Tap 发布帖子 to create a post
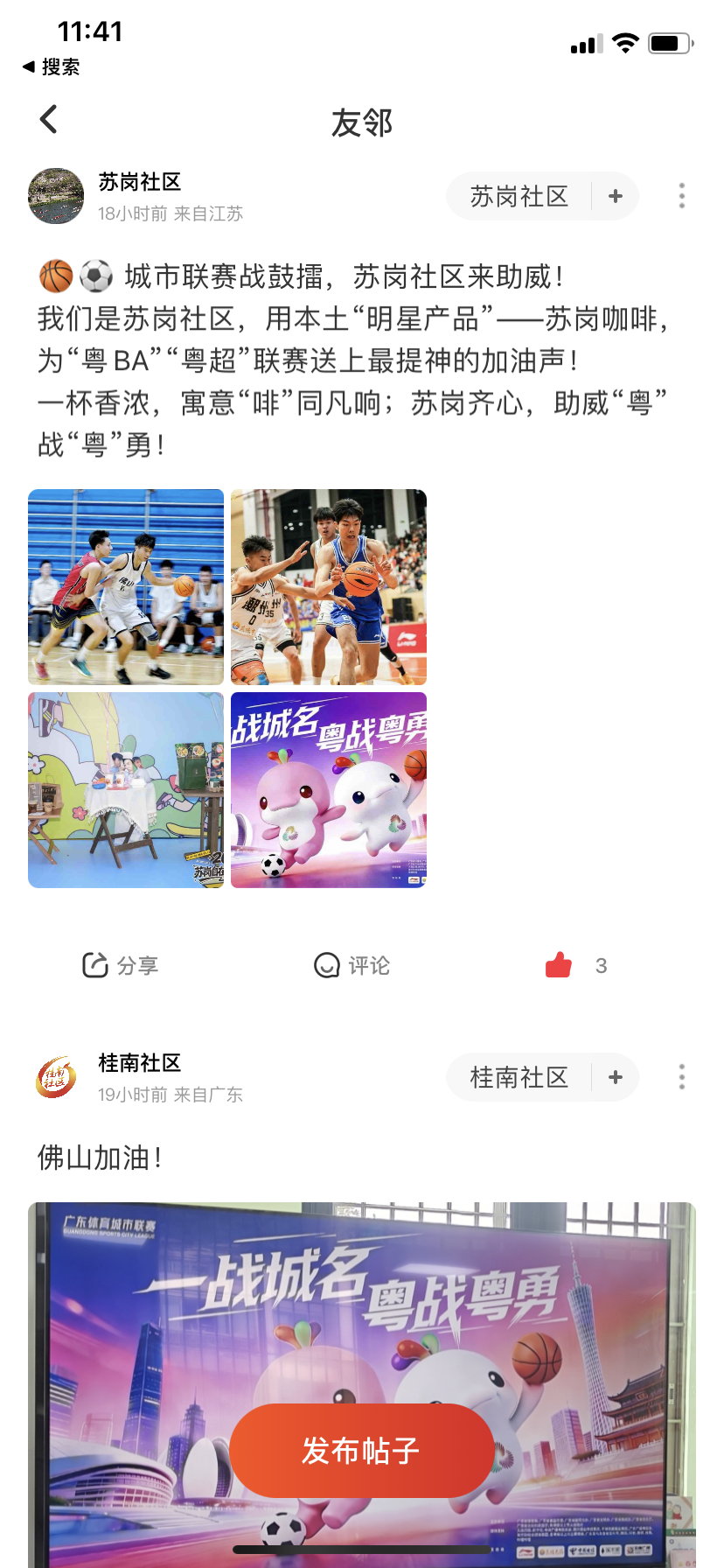 361,1451
